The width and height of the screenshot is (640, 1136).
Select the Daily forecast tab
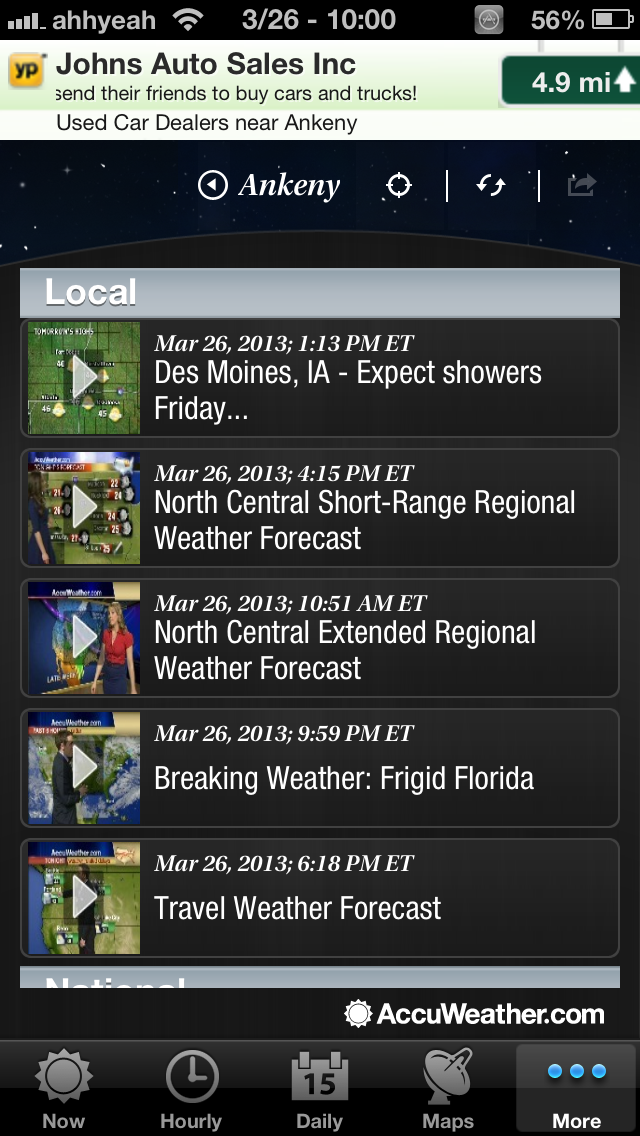pyautogui.click(x=320, y=1090)
